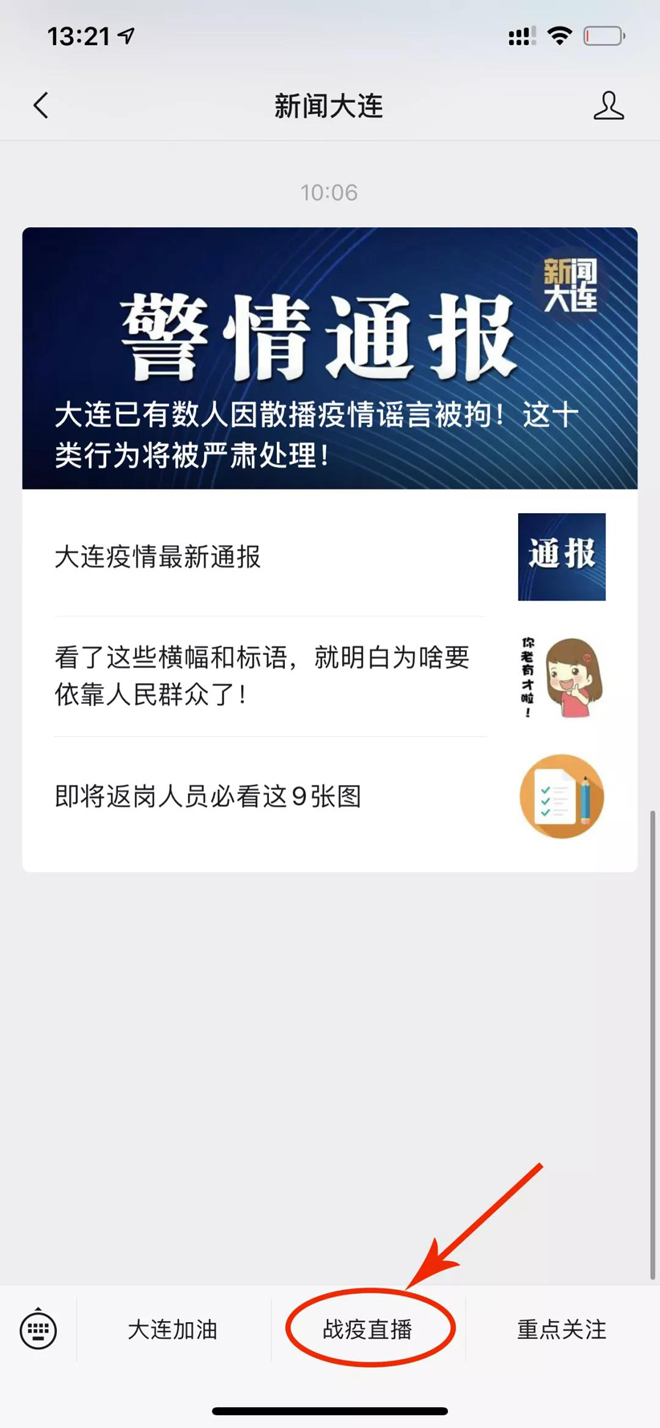This screenshot has height=1428, width=660.
Task: Open the account profile icon
Action: (608, 106)
